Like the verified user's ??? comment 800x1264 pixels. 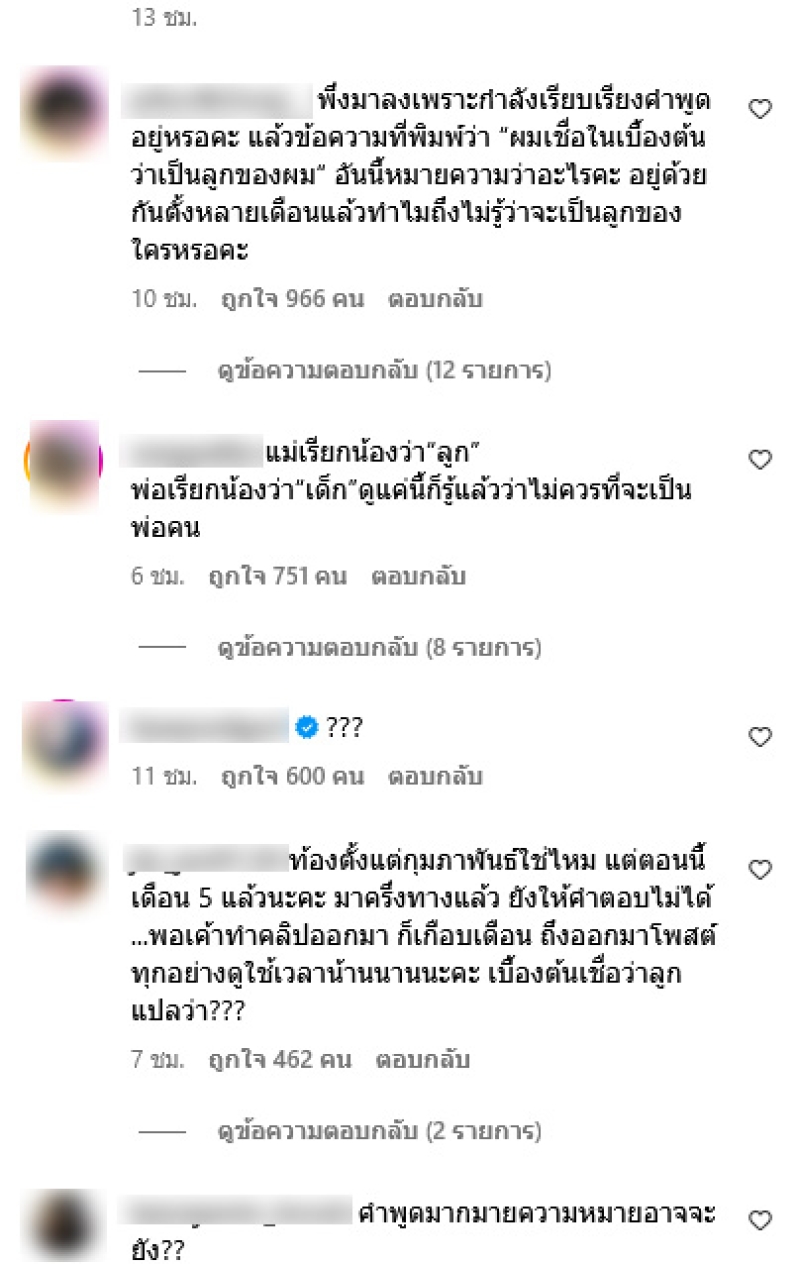point(761,737)
